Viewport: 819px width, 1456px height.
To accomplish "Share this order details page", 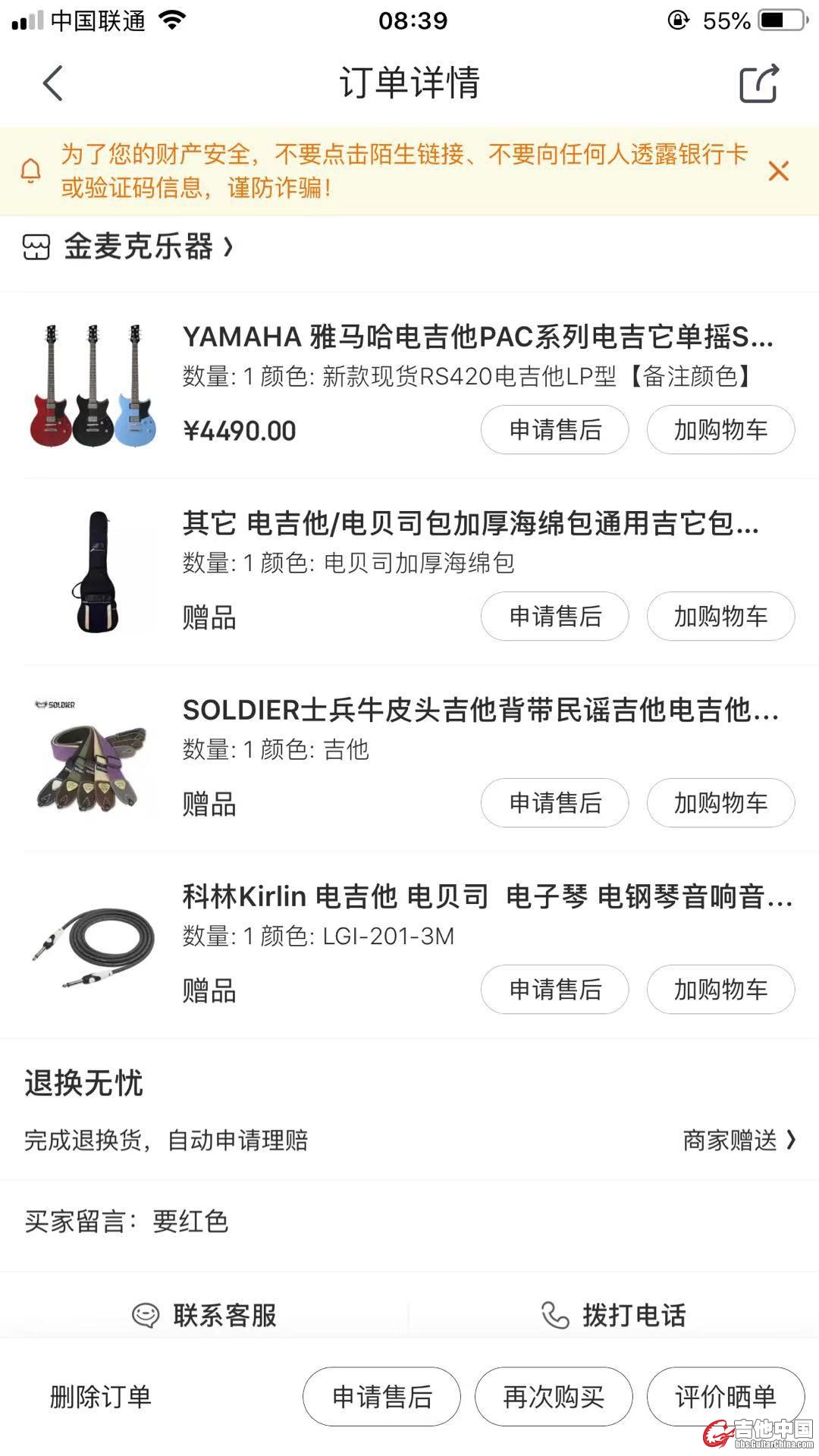I will [759, 83].
